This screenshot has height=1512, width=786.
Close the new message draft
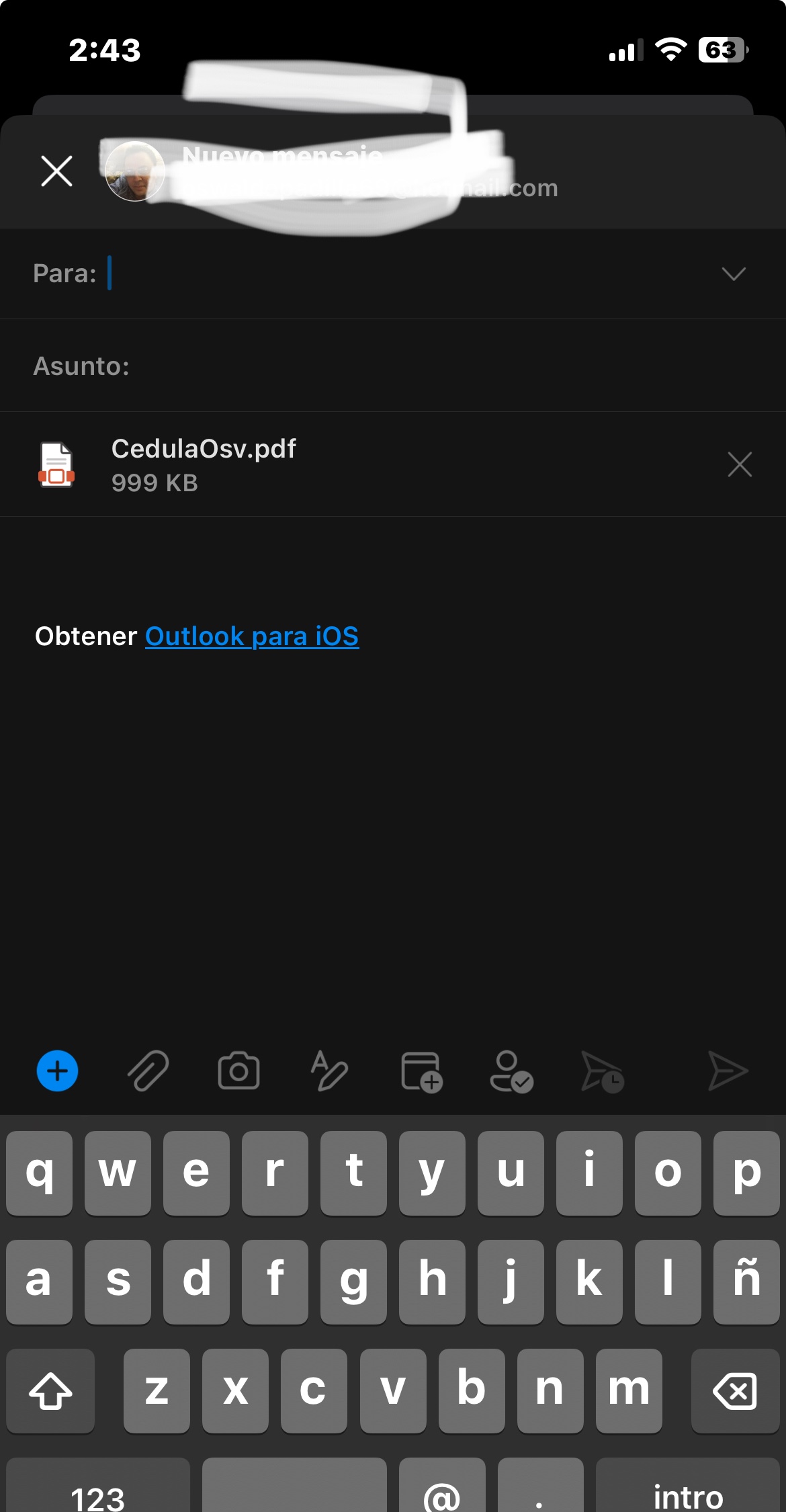tap(56, 171)
